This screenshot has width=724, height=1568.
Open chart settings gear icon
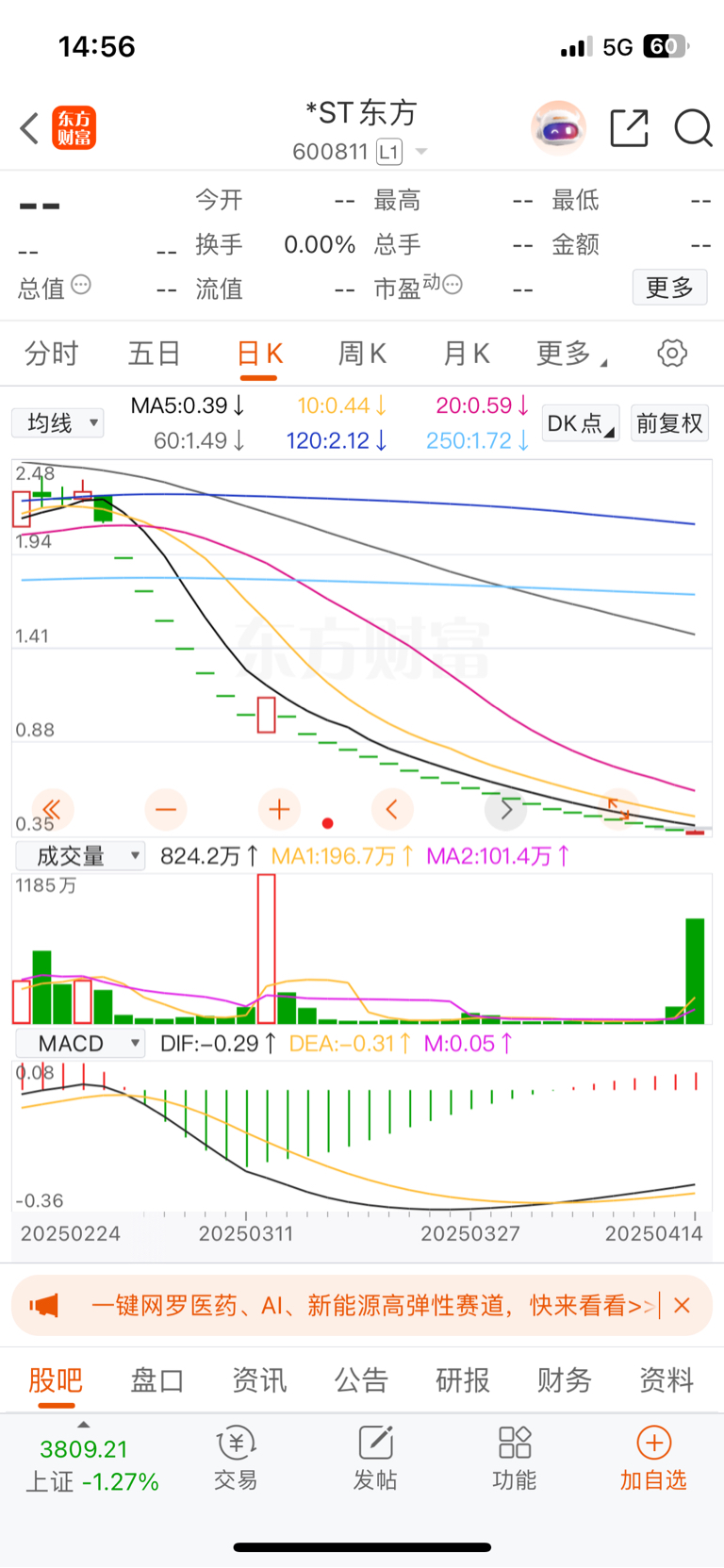(x=672, y=354)
